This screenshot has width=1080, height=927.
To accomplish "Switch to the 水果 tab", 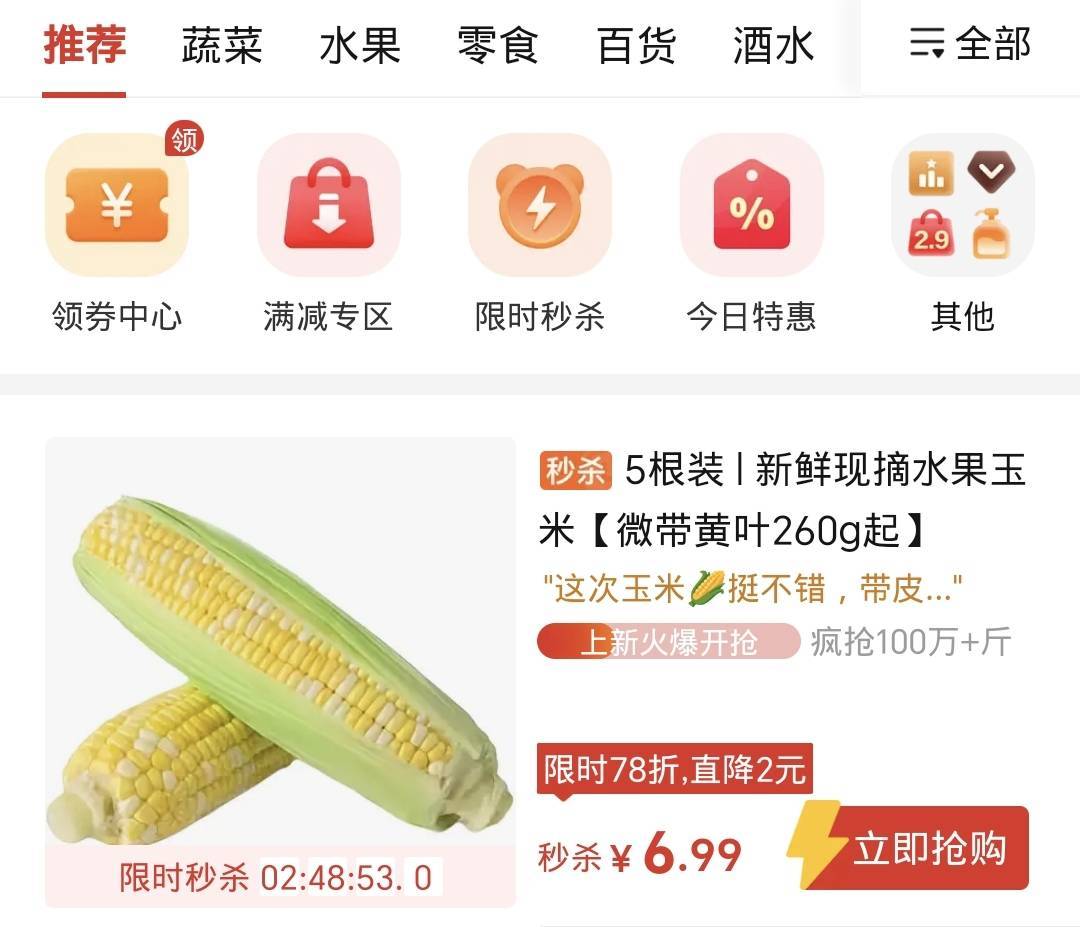I will pyautogui.click(x=360, y=46).
